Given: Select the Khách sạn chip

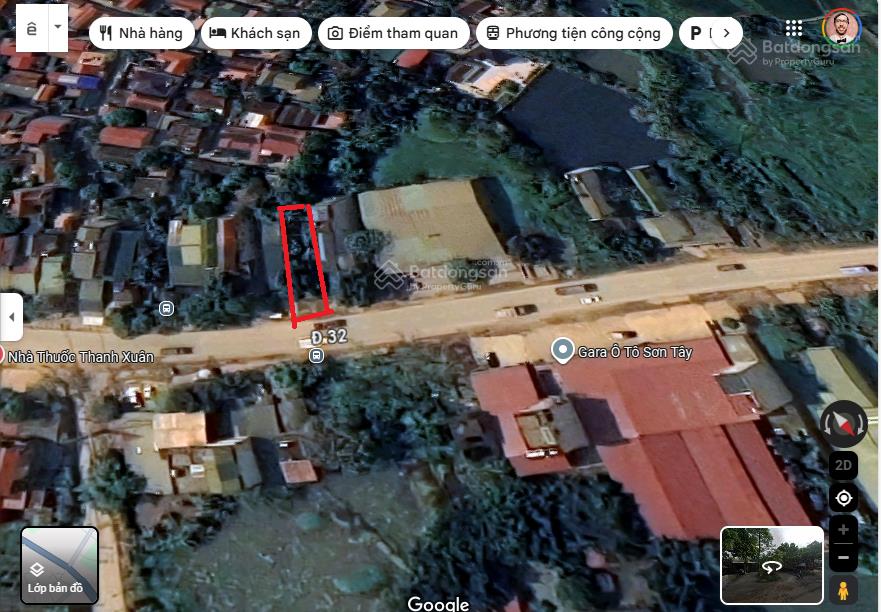Looking at the screenshot, I should tap(255, 33).
